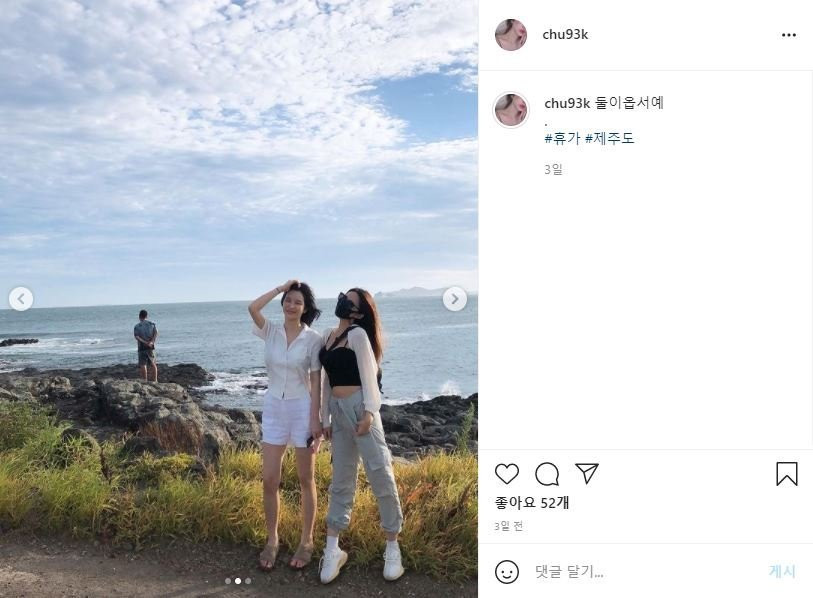Tap the 게시 post button
The image size is (813, 598).
(x=782, y=572)
